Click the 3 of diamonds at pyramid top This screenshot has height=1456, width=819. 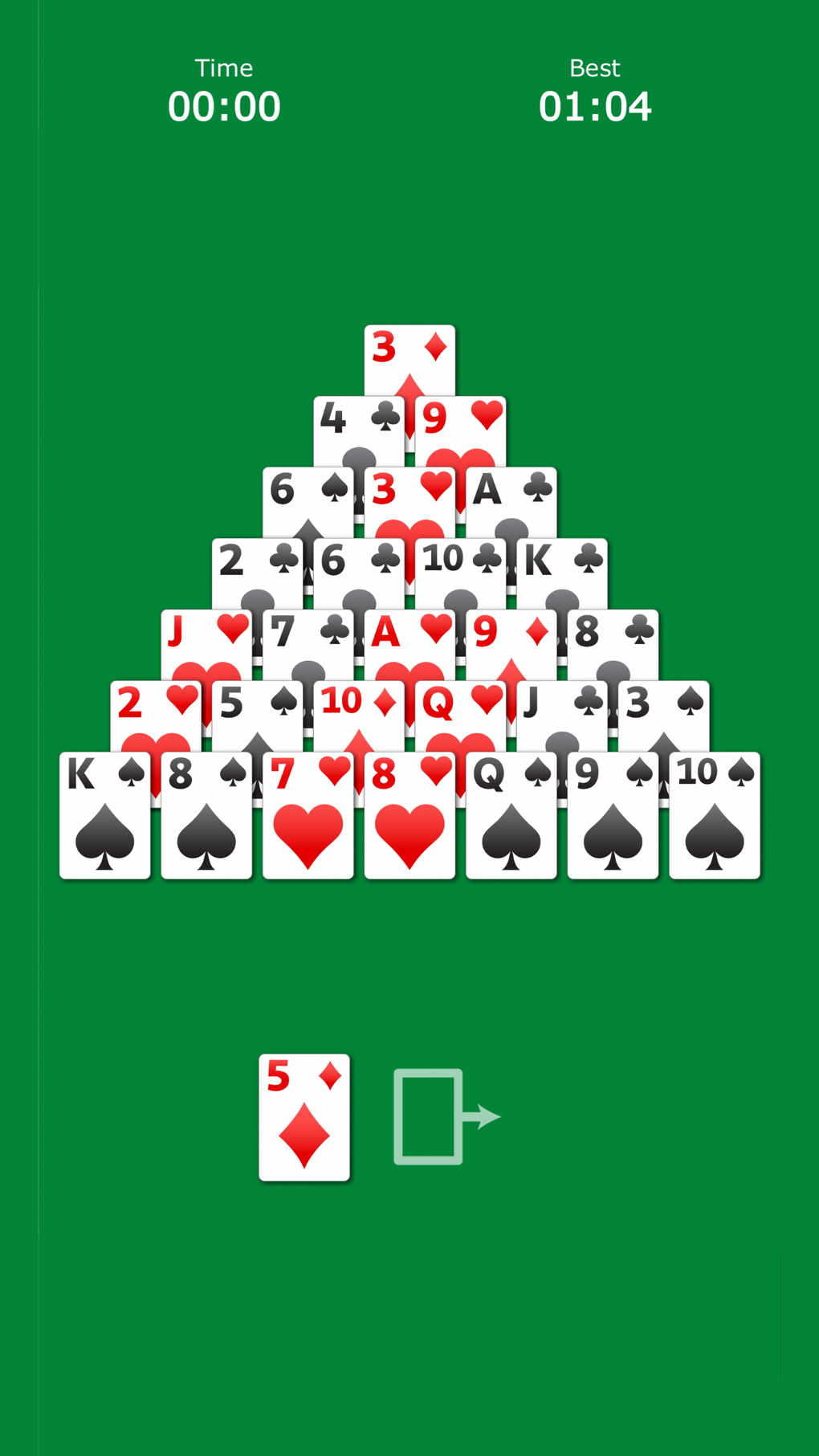click(x=409, y=353)
